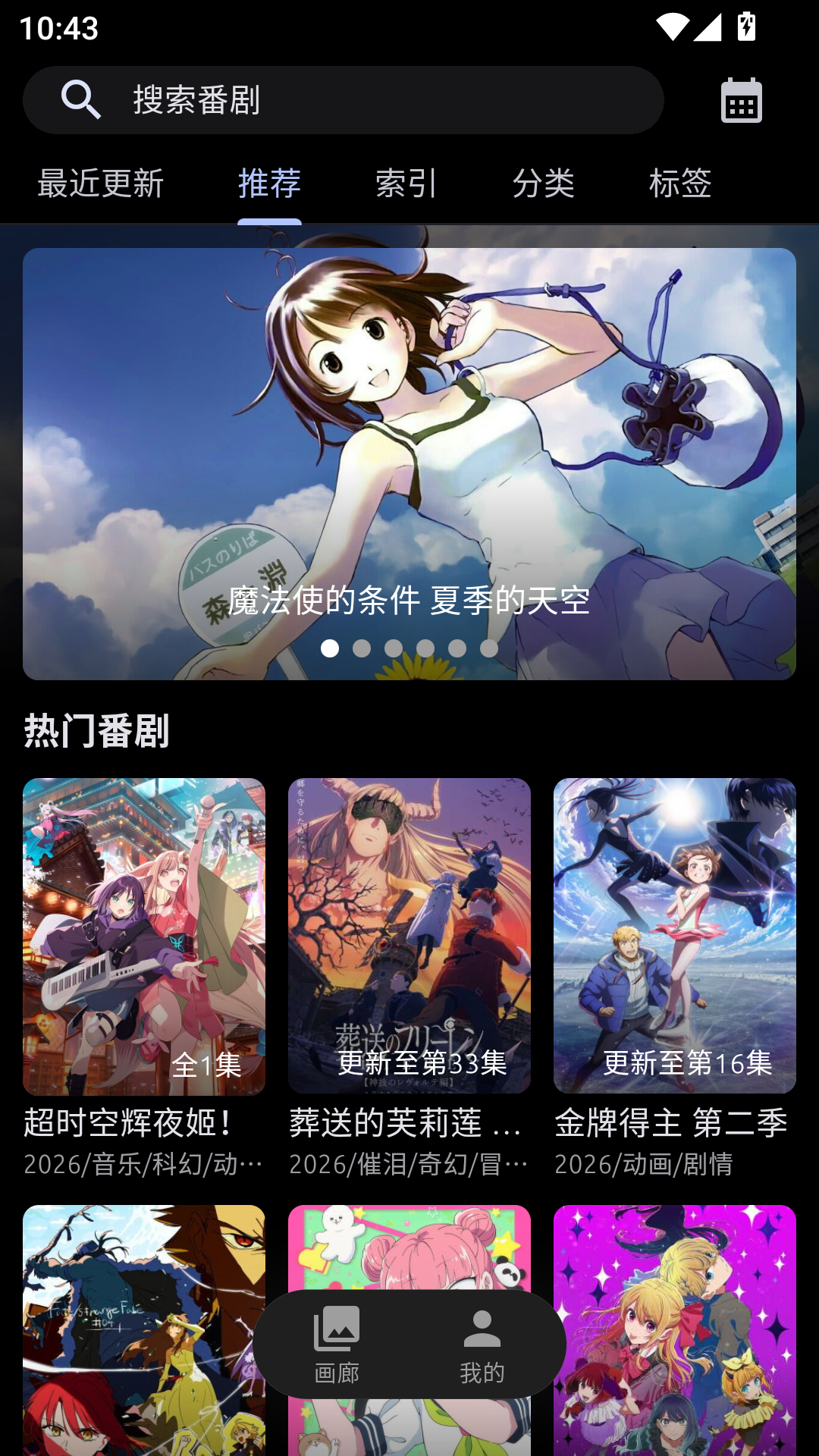Tap the clock showing 10:43

pyautogui.click(x=59, y=27)
